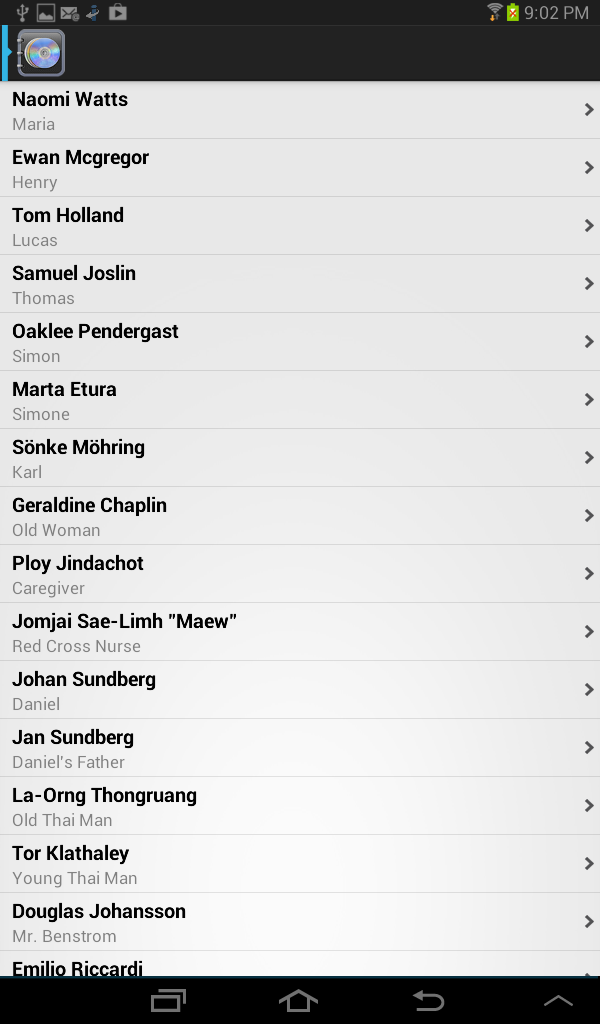Open Geraldine Chaplin cast entry
The image size is (600, 1024).
pos(300,516)
